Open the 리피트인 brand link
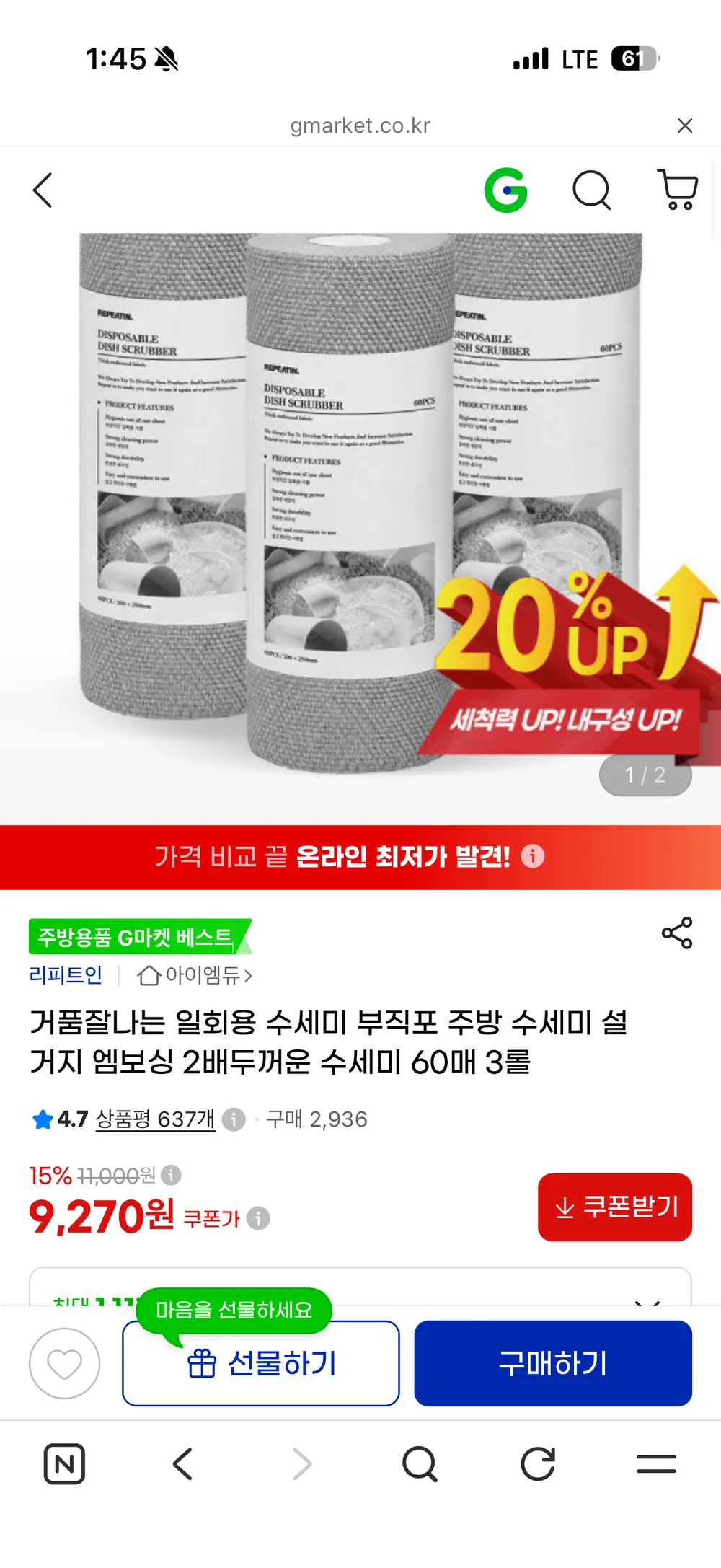The image size is (721, 1568). pyautogui.click(x=66, y=975)
